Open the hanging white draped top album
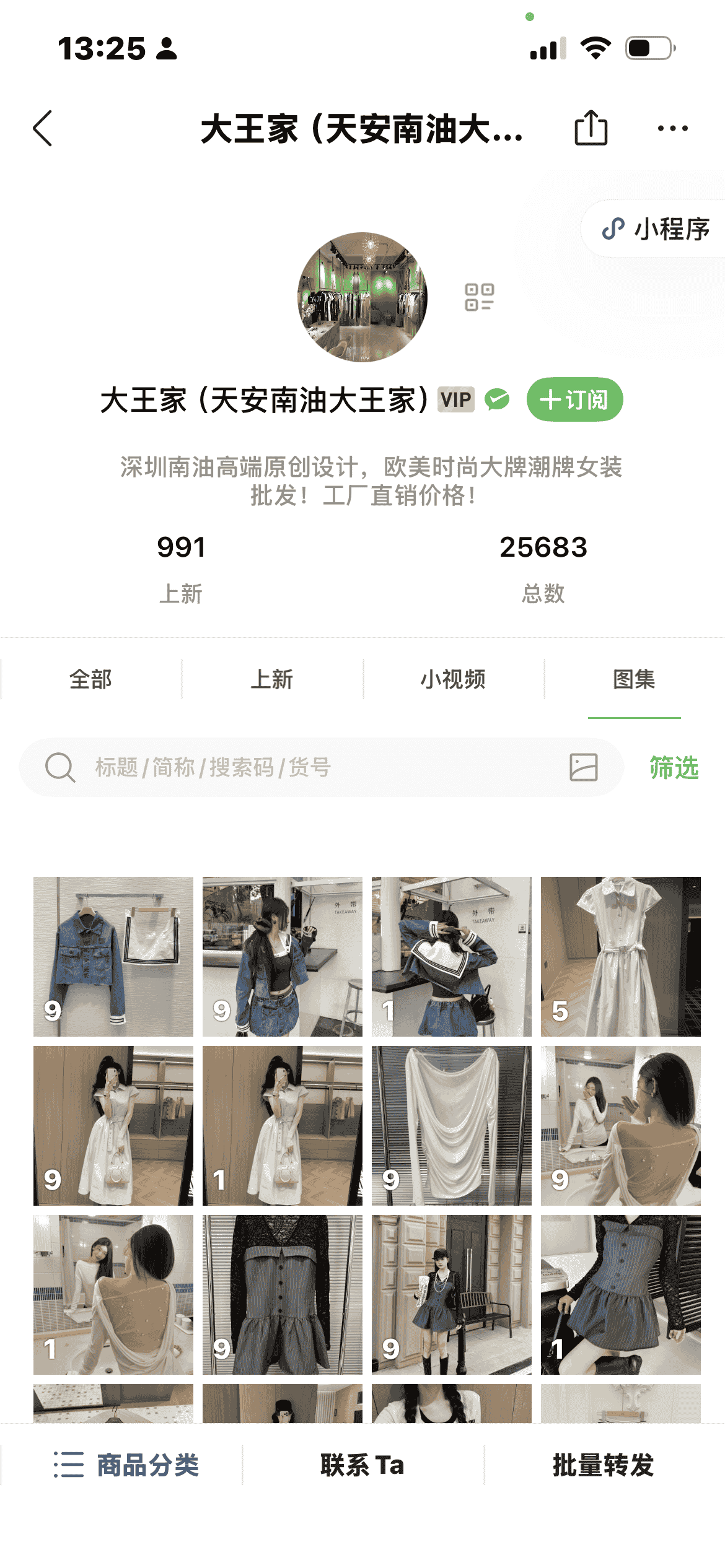This screenshot has width=725, height=1568. click(452, 1125)
